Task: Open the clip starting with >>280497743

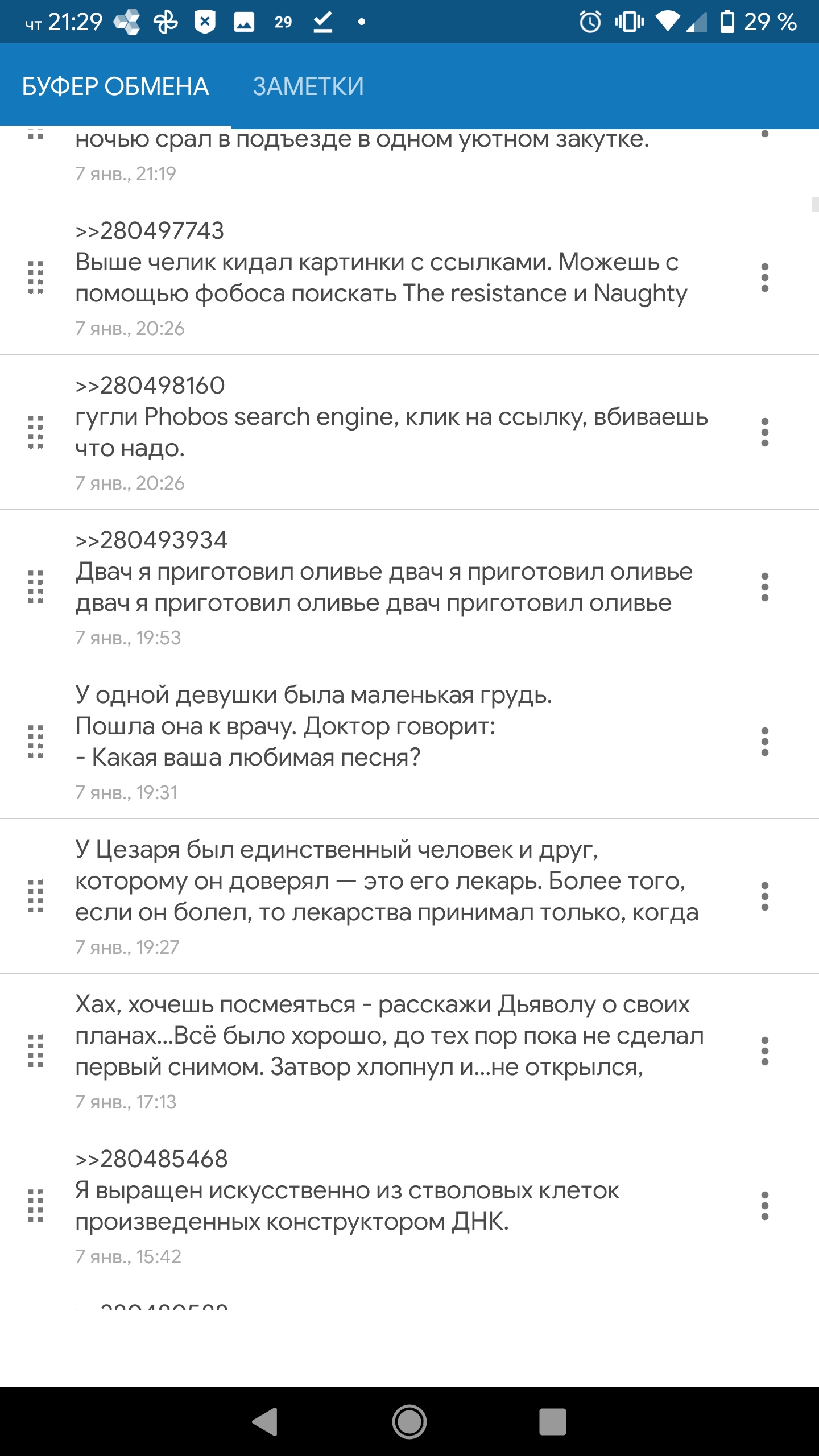Action: [x=392, y=278]
